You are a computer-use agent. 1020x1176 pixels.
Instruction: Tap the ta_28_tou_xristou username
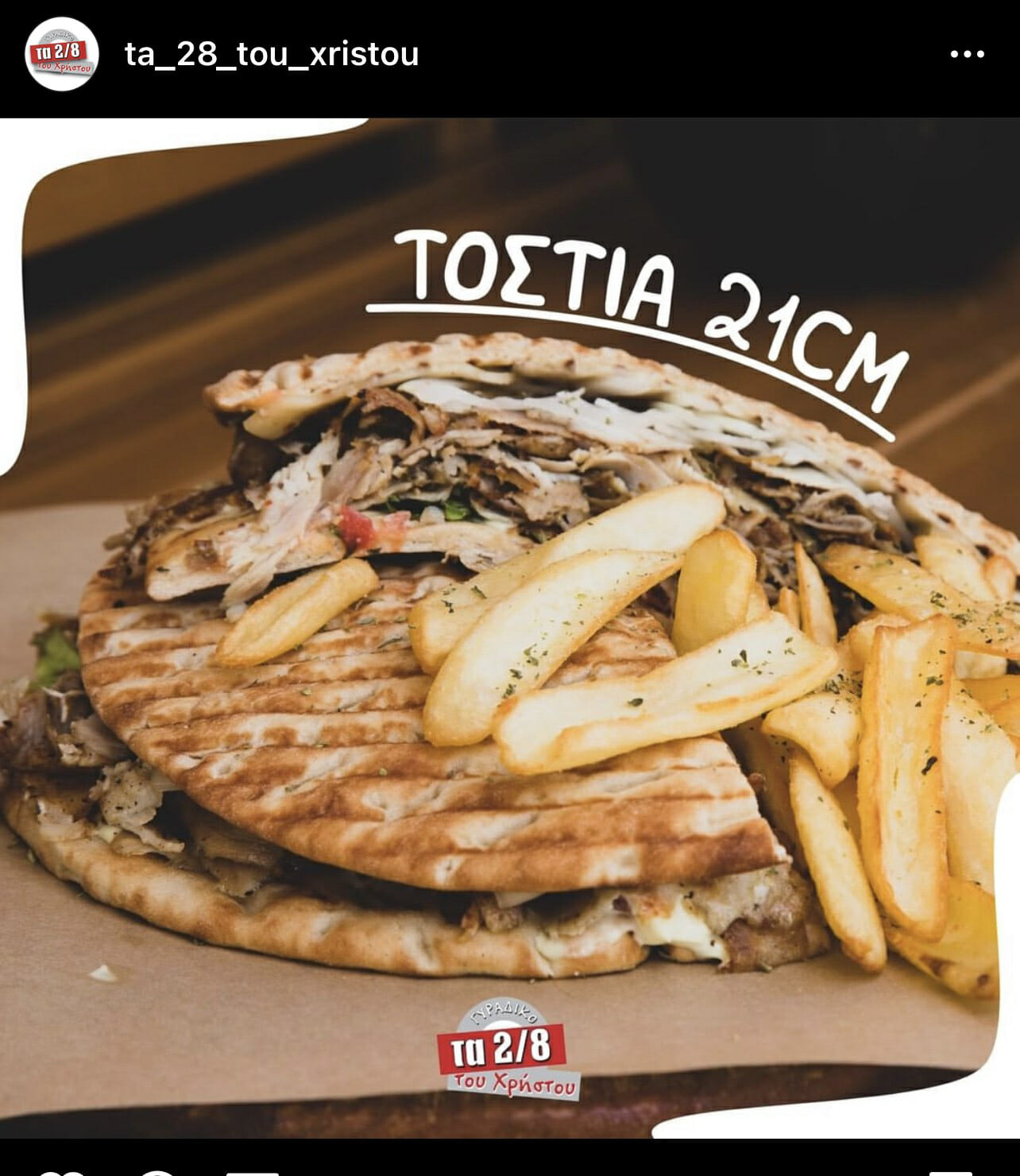[272, 54]
